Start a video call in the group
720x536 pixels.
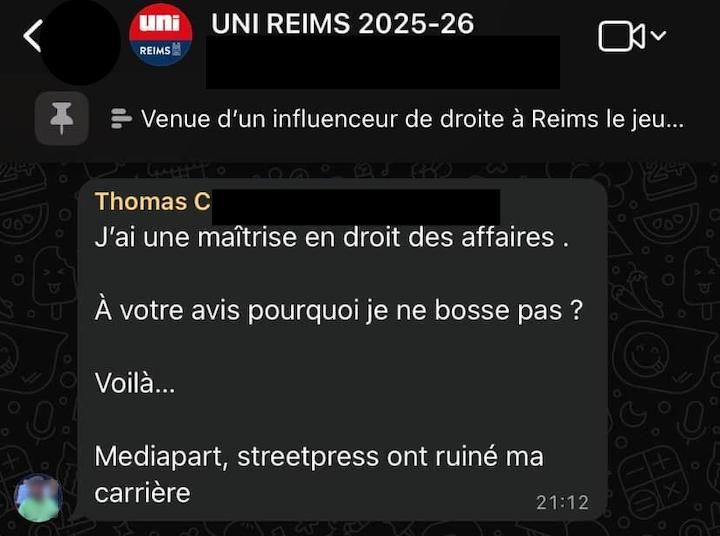[622, 37]
